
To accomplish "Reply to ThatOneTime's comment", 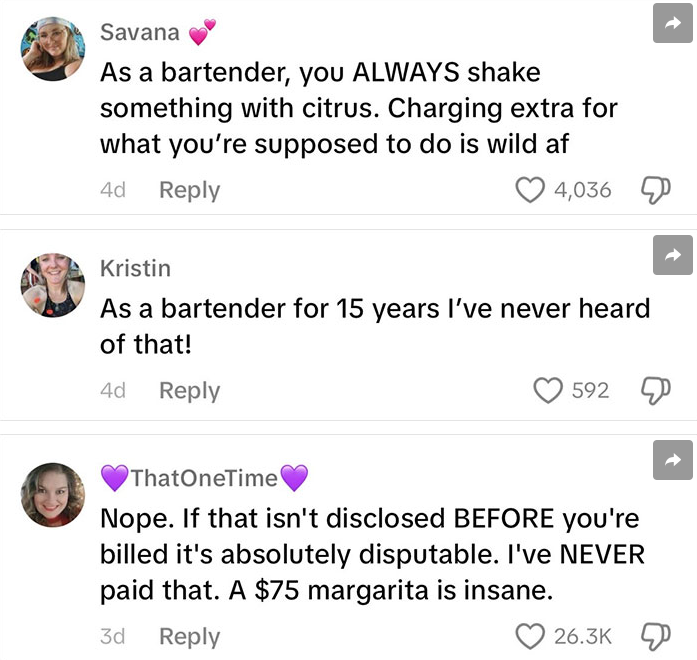I will pyautogui.click(x=189, y=636).
